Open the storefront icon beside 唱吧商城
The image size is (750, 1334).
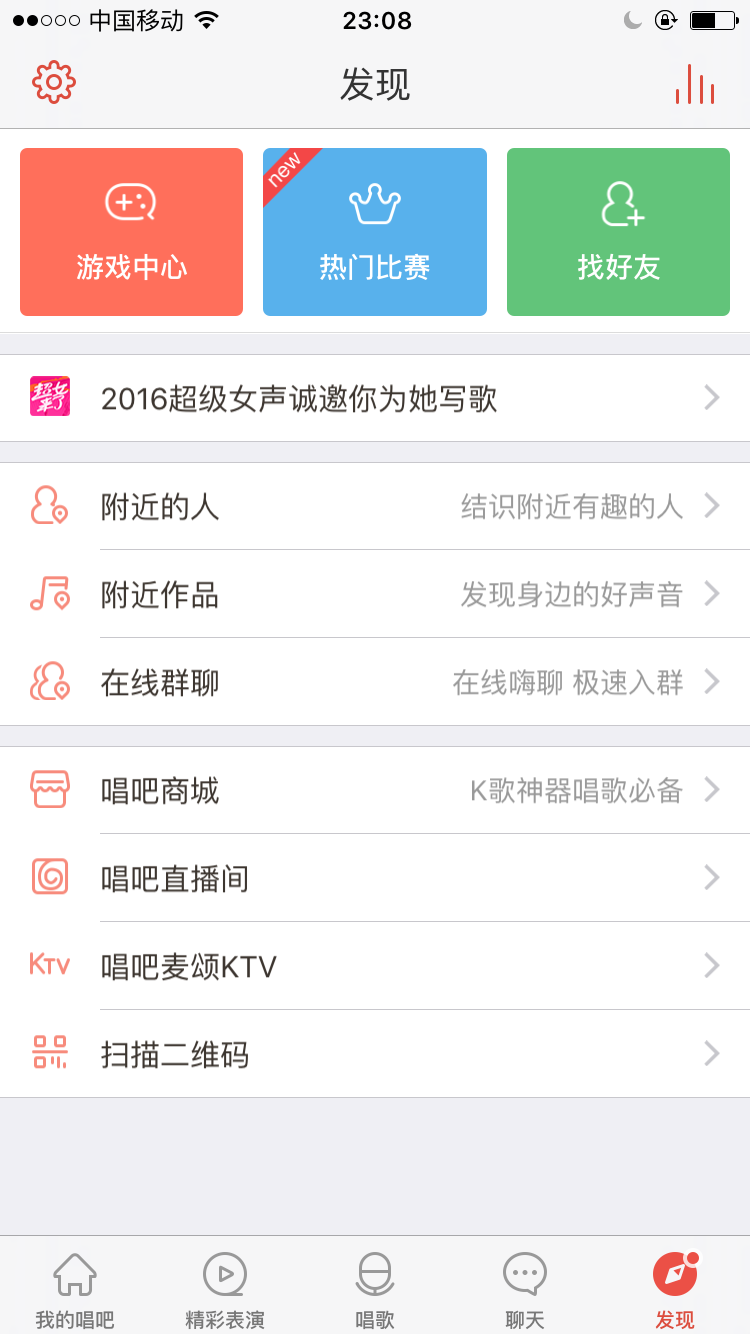point(50,790)
